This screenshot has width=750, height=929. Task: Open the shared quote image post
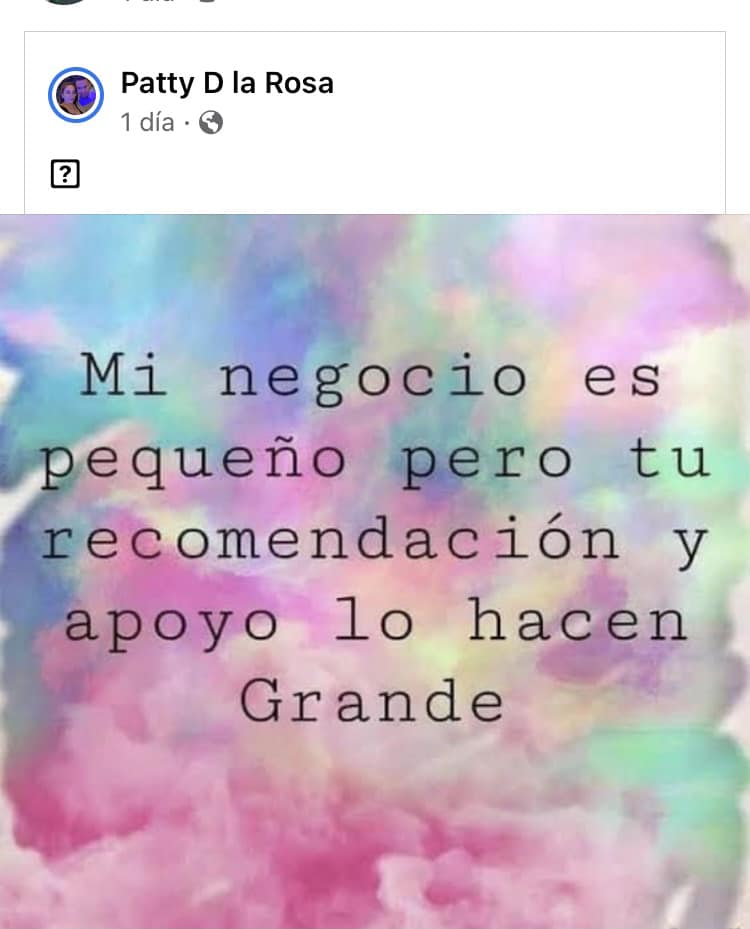(375, 570)
